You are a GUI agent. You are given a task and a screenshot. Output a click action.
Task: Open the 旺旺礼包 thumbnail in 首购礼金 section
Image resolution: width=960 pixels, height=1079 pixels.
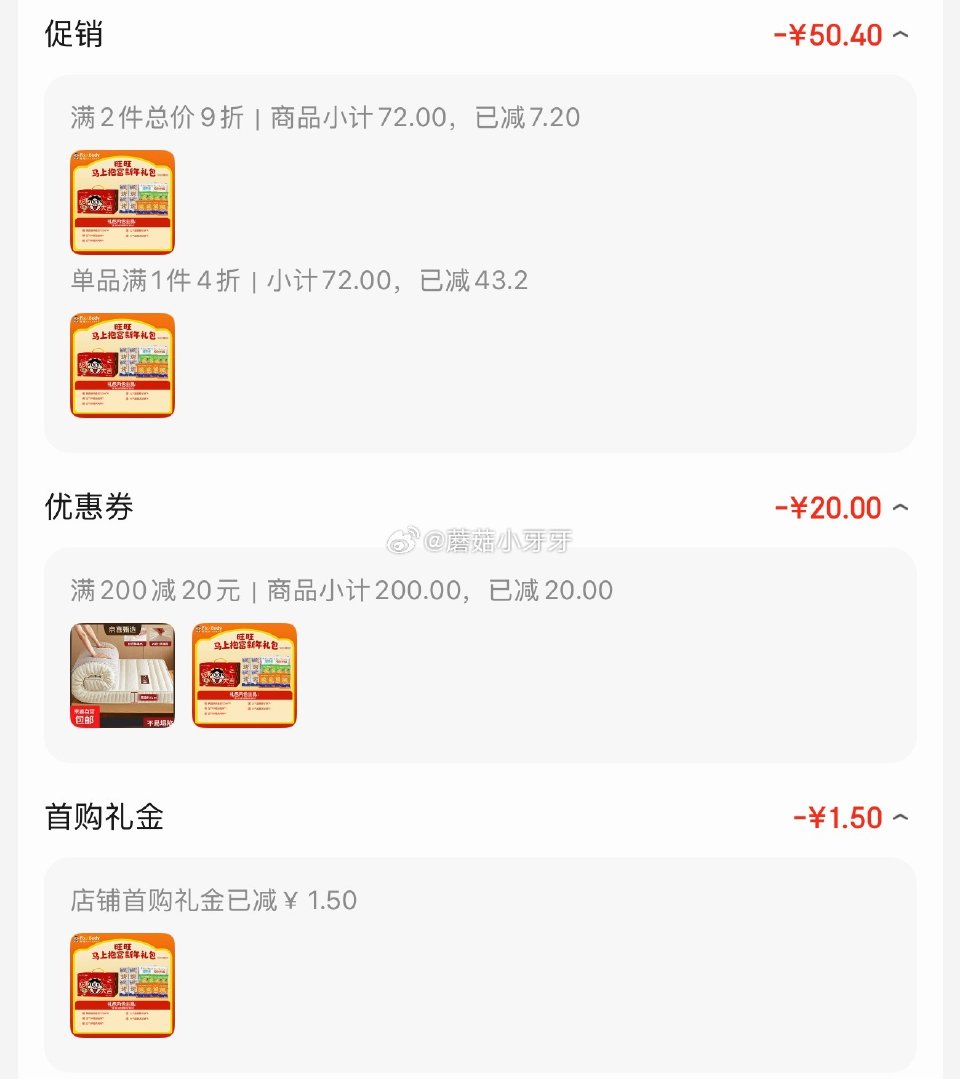[122, 985]
